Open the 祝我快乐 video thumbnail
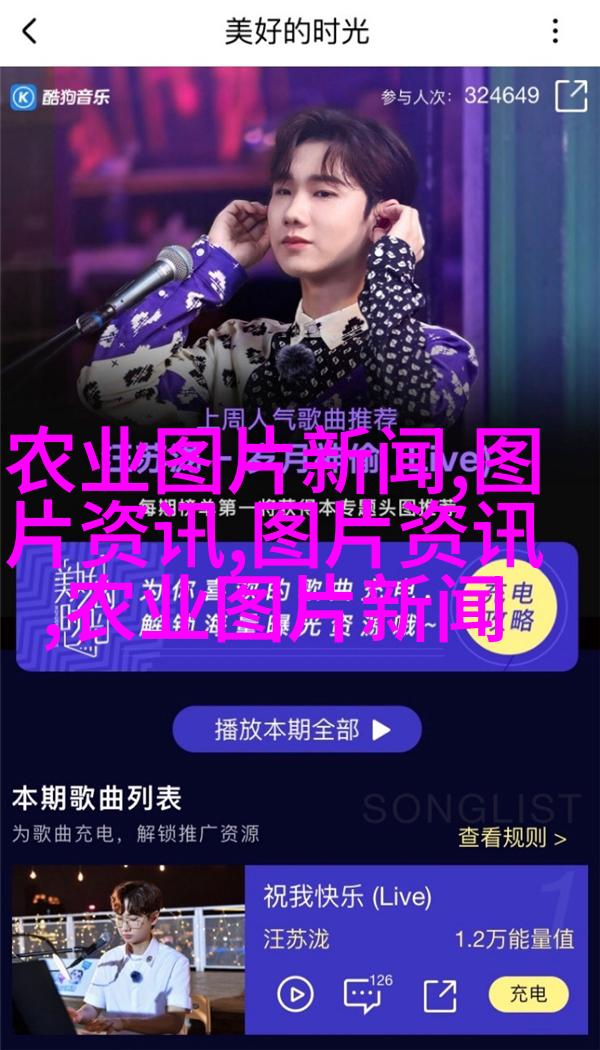The height and width of the screenshot is (1050, 600). 128,949
